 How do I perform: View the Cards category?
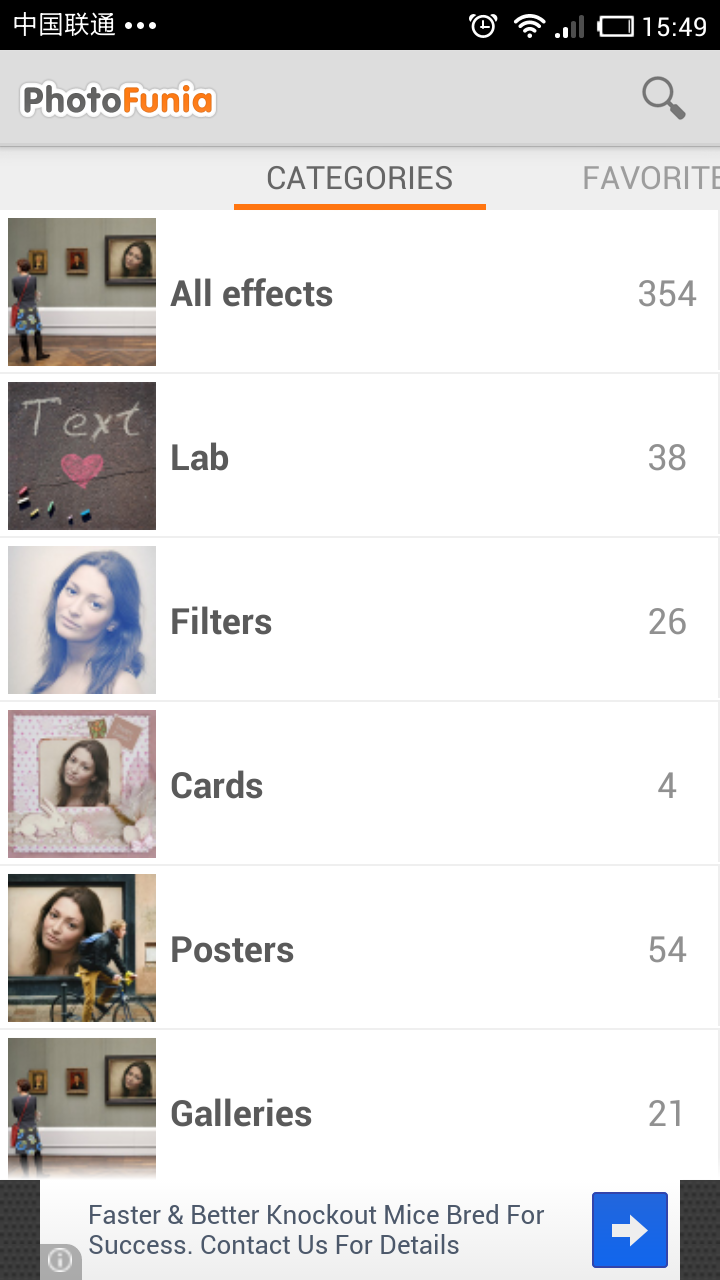tap(360, 785)
